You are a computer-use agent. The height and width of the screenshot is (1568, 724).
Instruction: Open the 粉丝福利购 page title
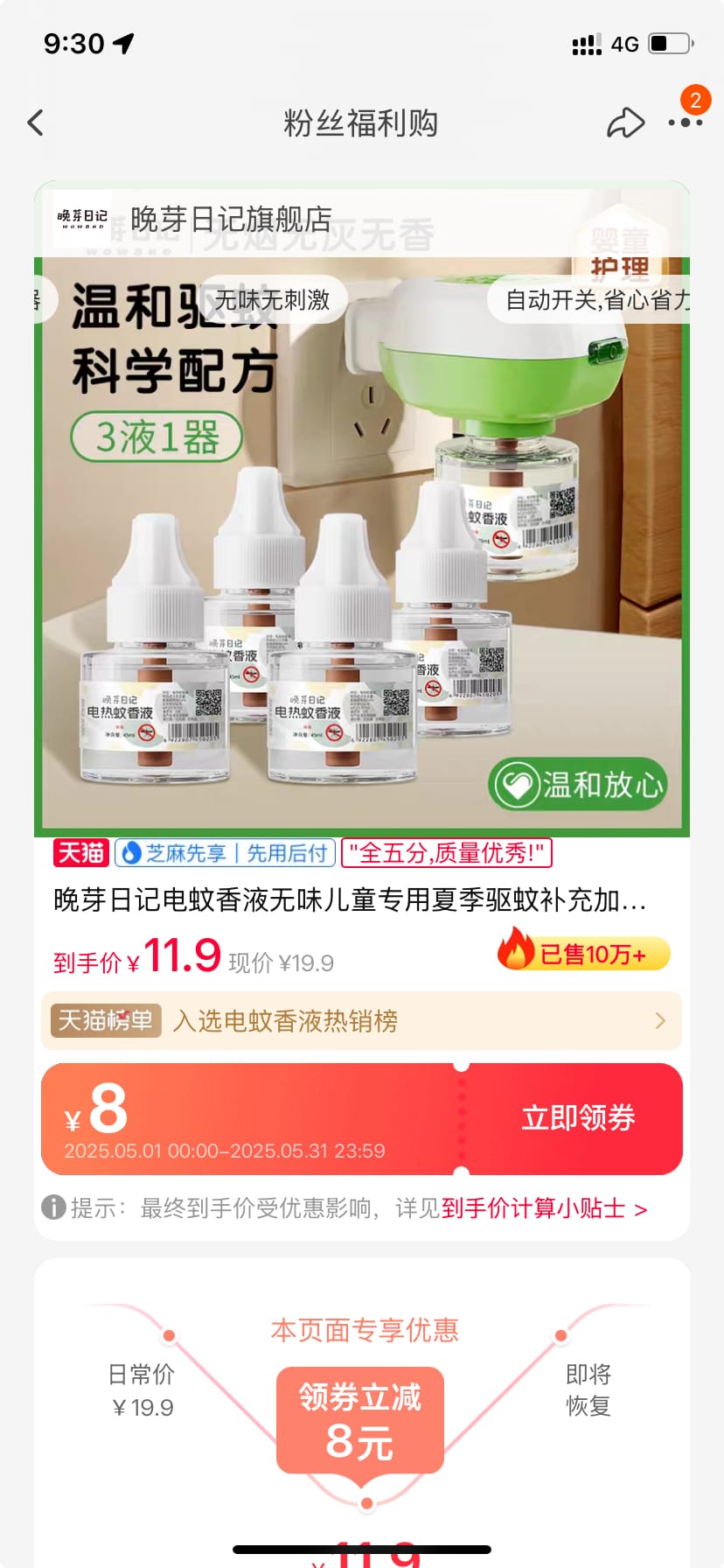pyautogui.click(x=362, y=123)
